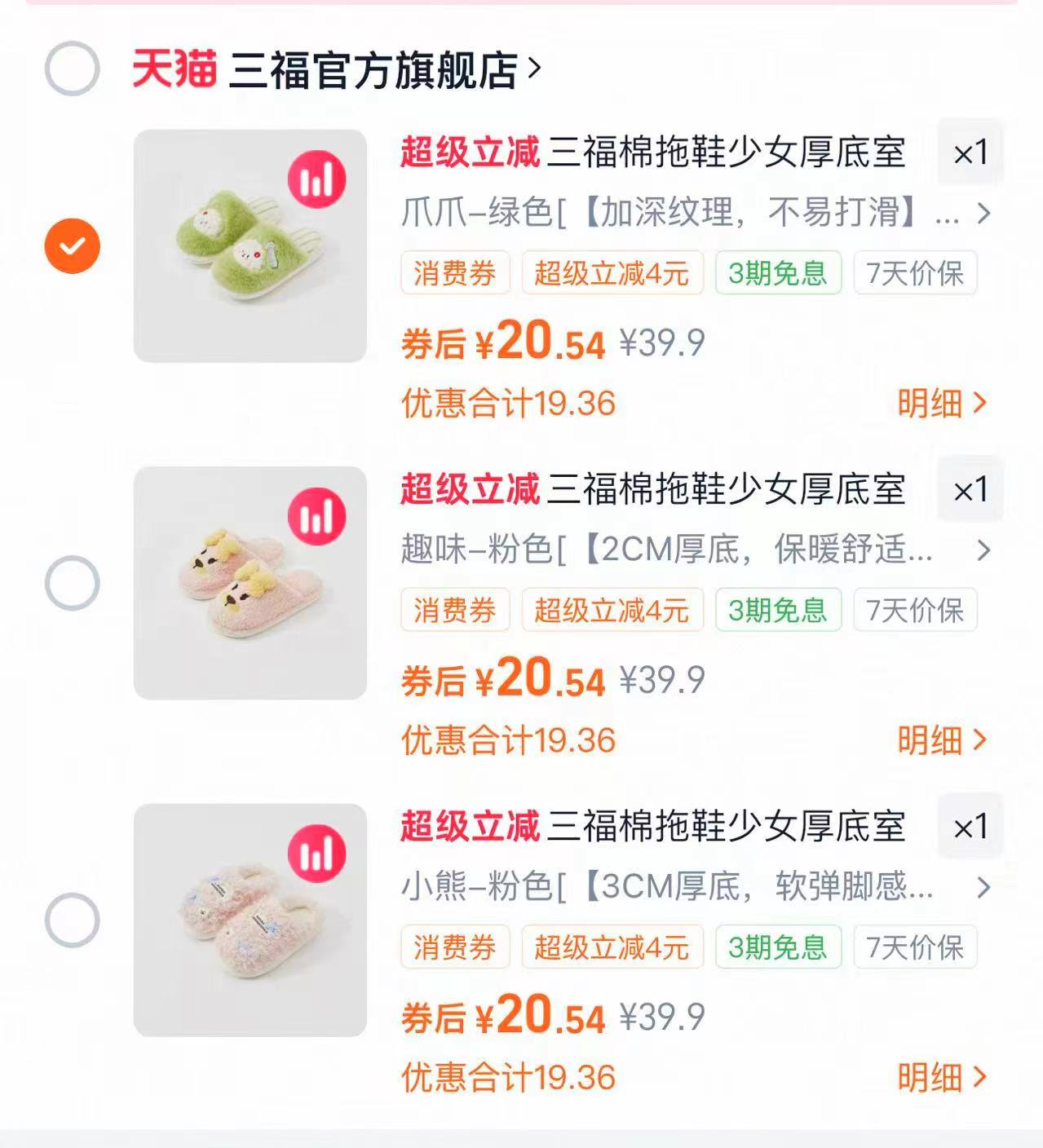The height and width of the screenshot is (1148, 1043).
Task: Select the 三福官方旗舰店 store checkbox
Action: 73,70
